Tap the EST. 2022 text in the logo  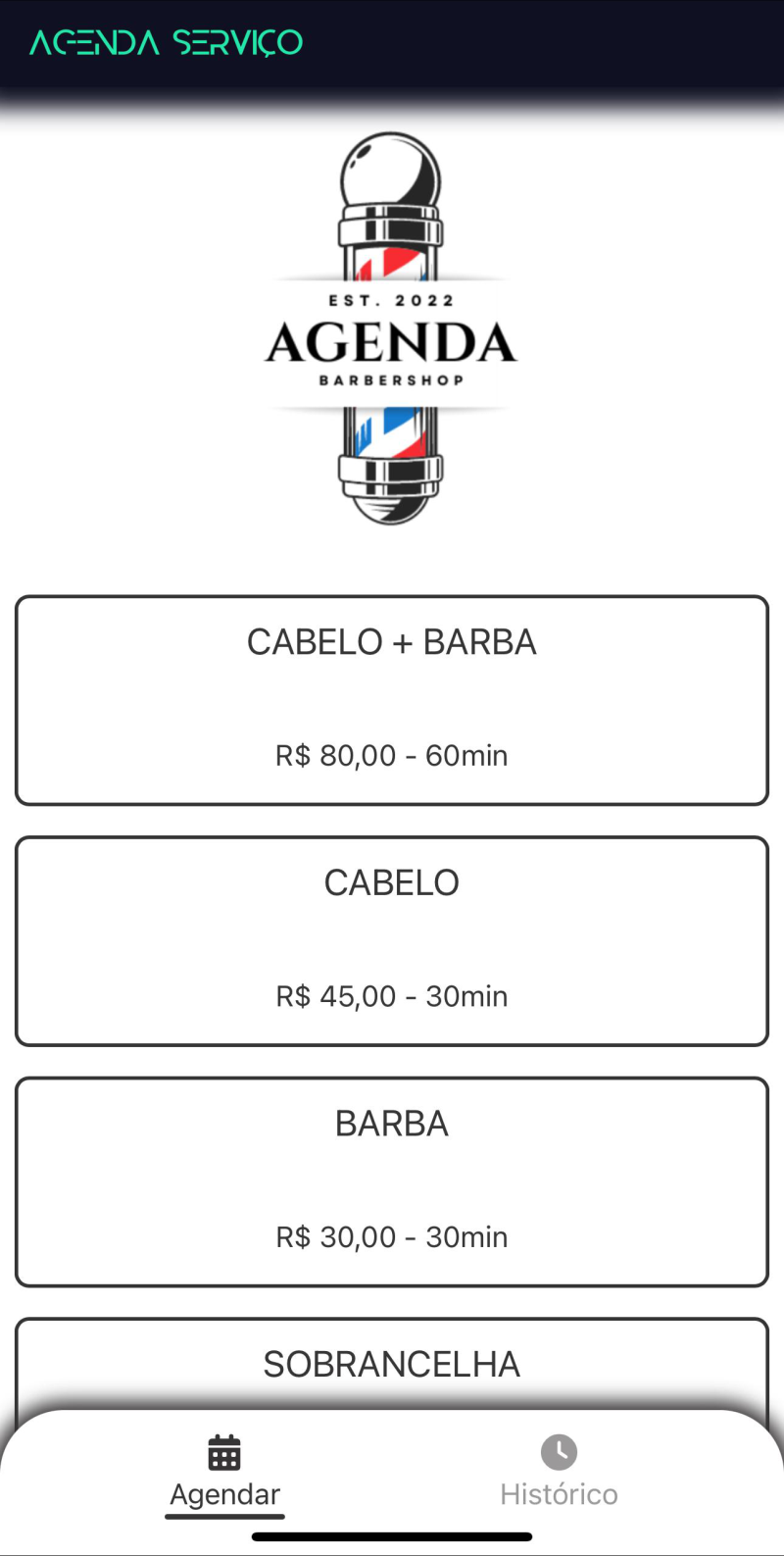[390, 301]
